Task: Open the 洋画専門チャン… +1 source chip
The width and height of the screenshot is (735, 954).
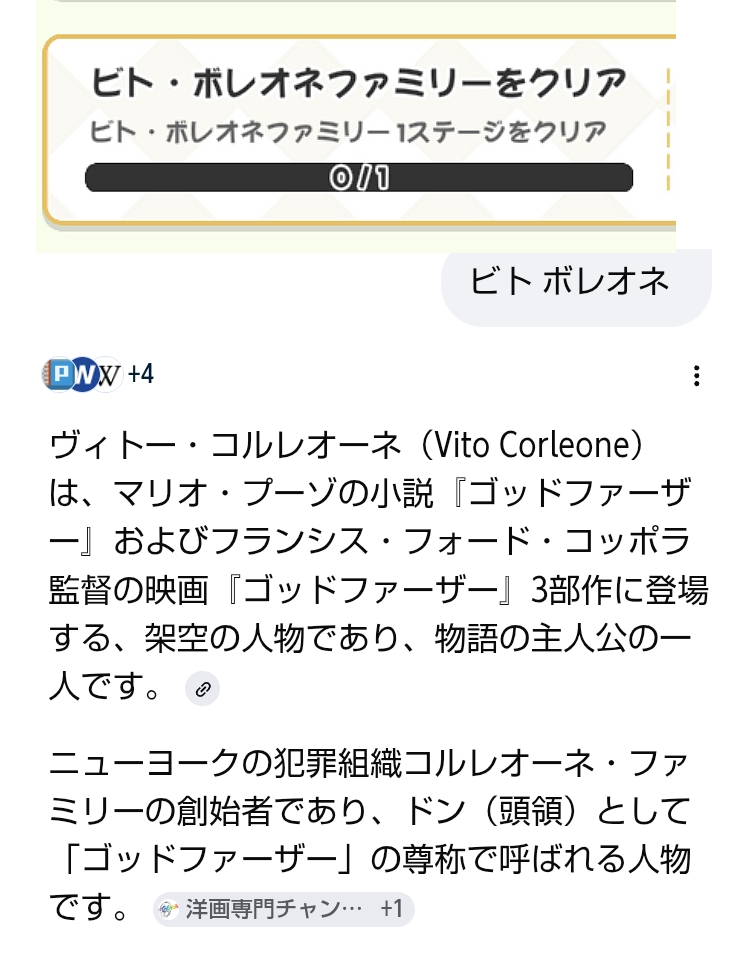Action: pos(283,909)
